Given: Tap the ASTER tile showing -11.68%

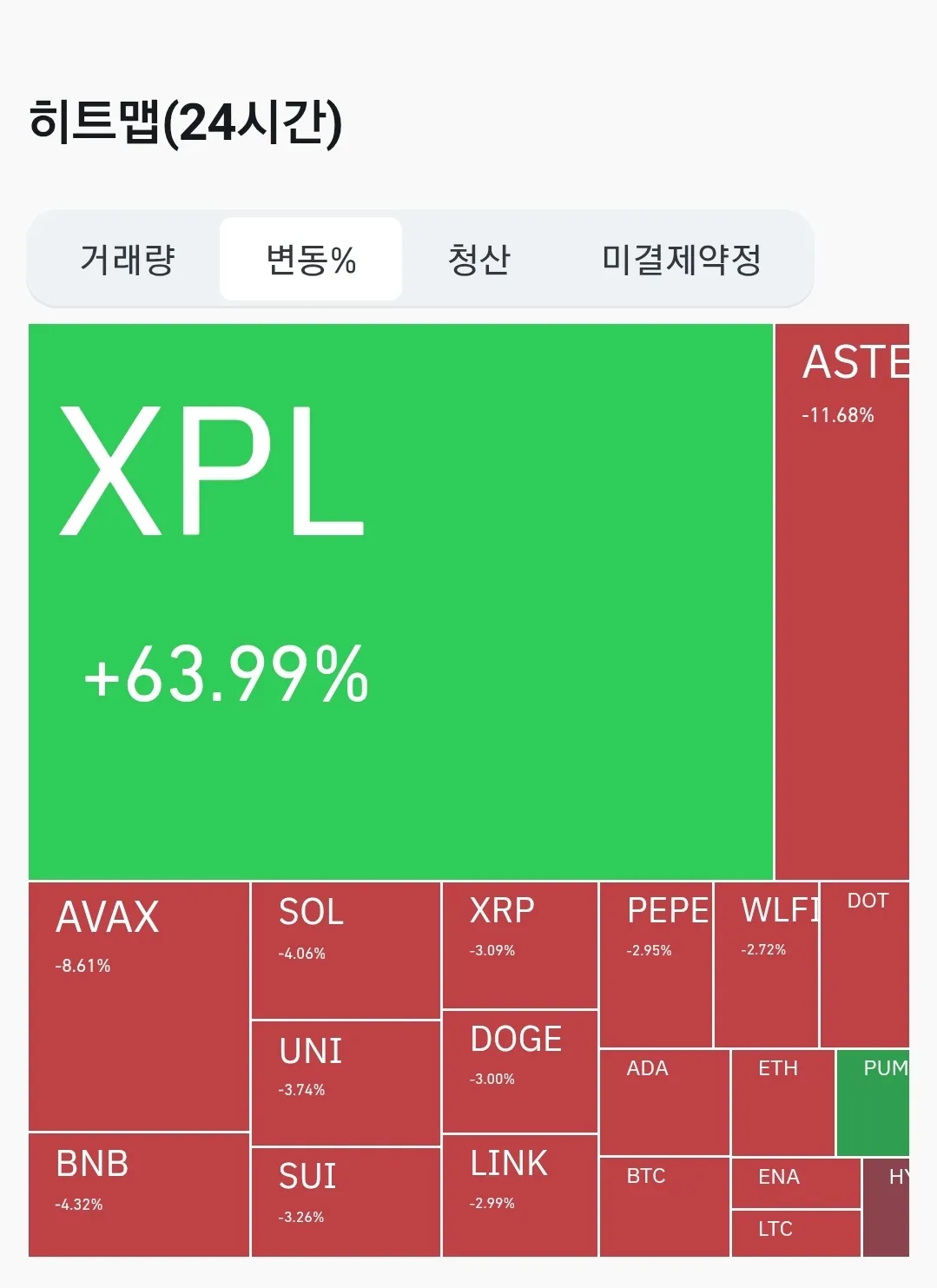Looking at the screenshot, I should (841, 601).
